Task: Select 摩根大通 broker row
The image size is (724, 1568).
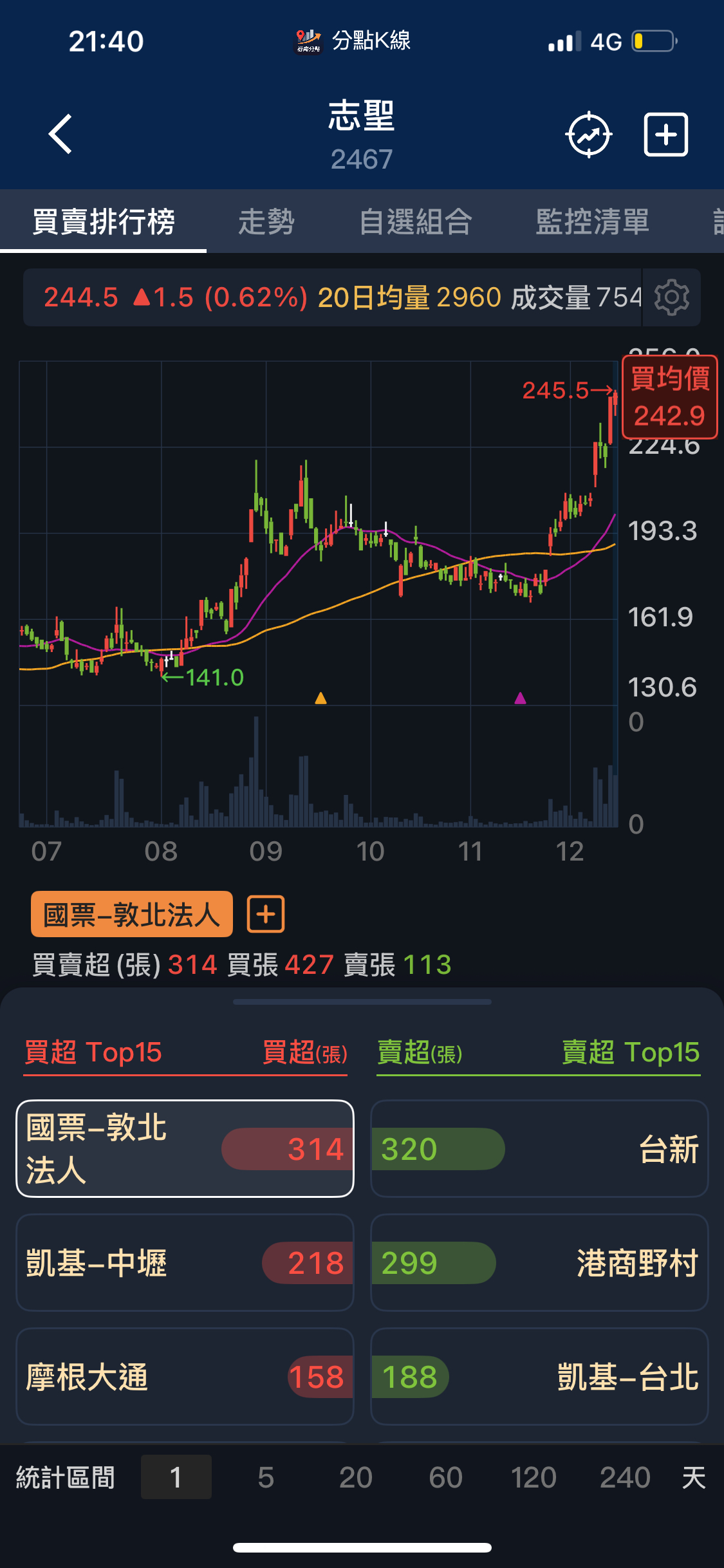Action: click(185, 1377)
